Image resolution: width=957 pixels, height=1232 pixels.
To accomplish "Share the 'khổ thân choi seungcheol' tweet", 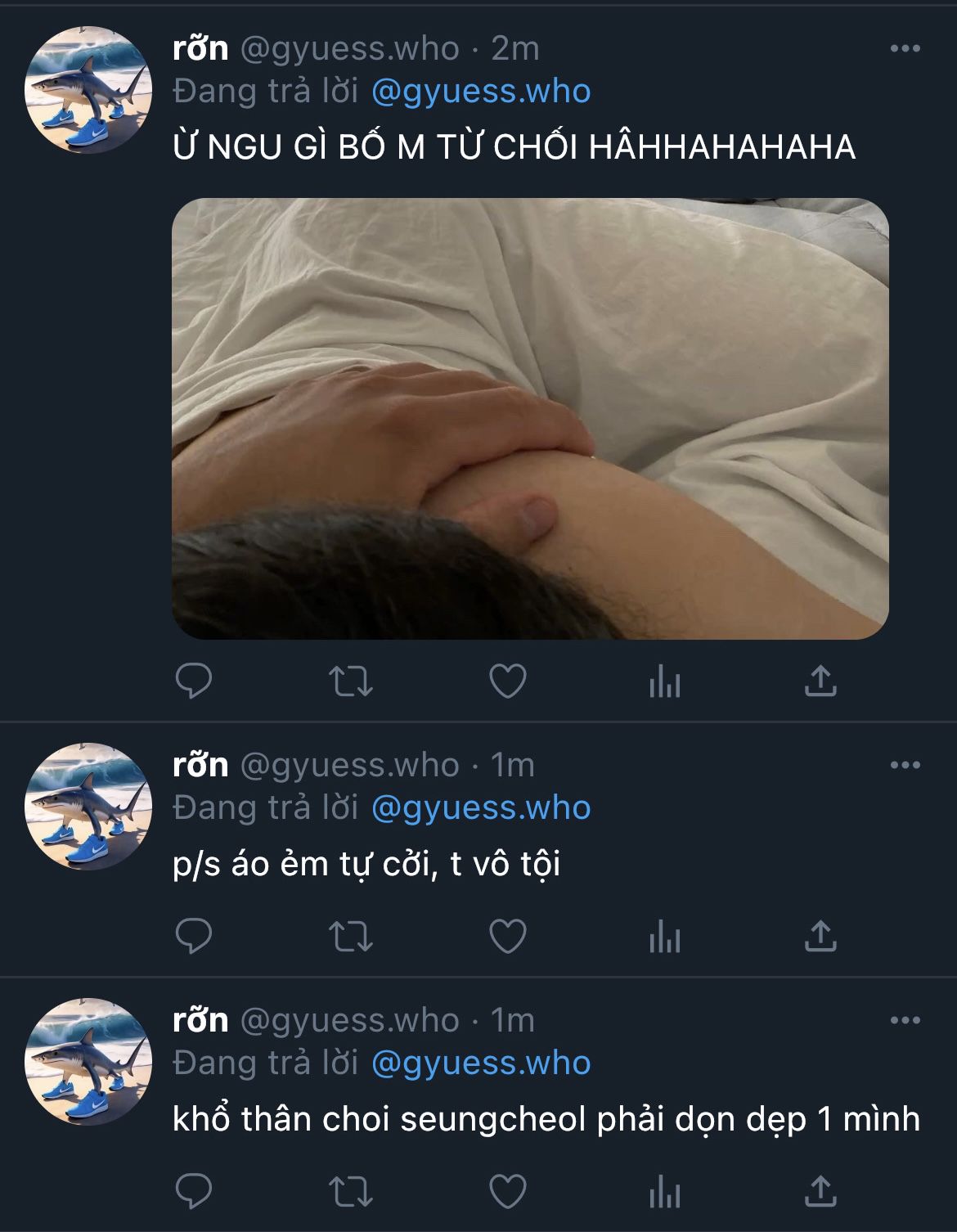I will 820,1191.
